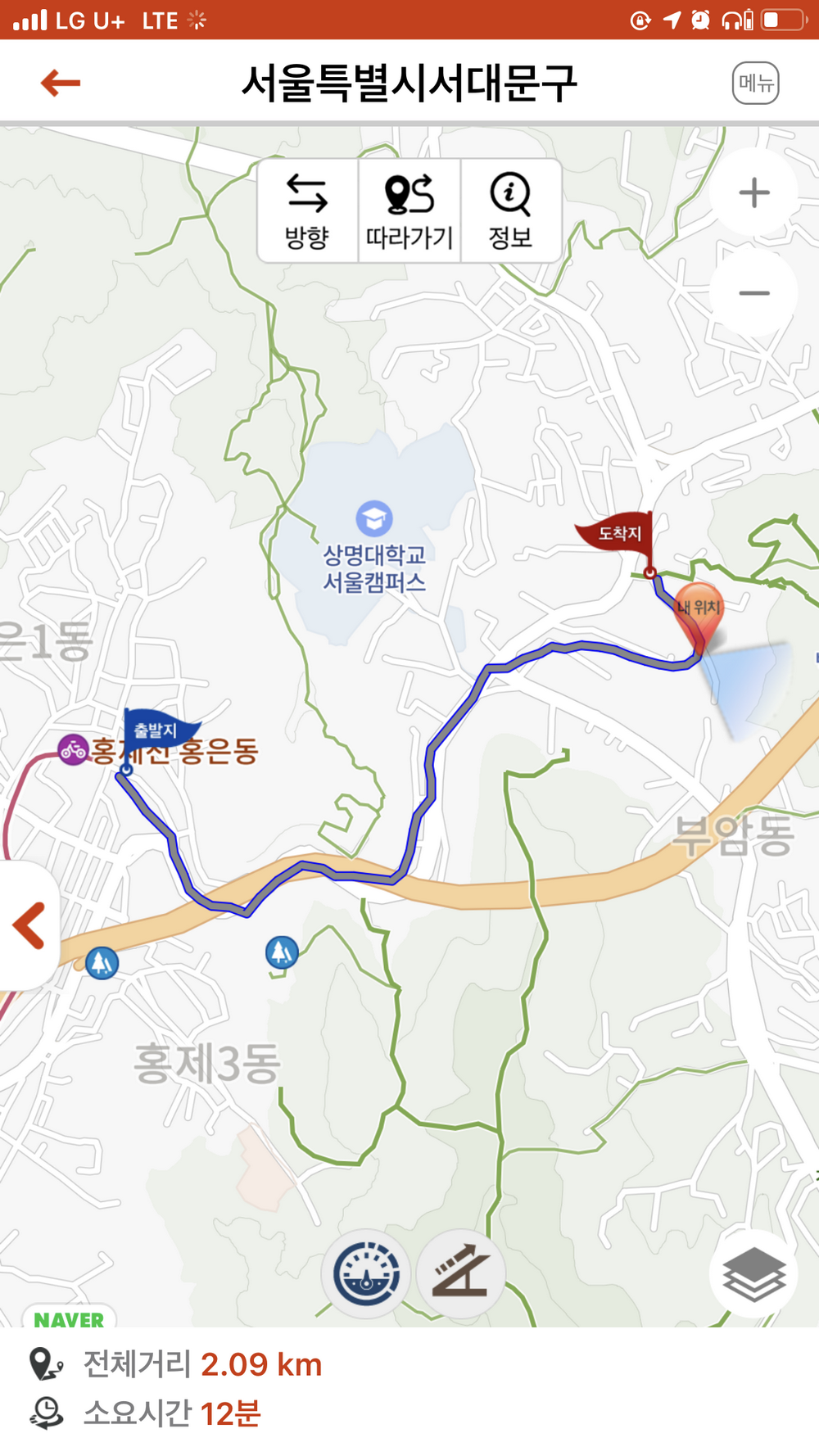This screenshot has width=819, height=1456.
Task: Zoom in the map with plus
Action: click(x=753, y=193)
